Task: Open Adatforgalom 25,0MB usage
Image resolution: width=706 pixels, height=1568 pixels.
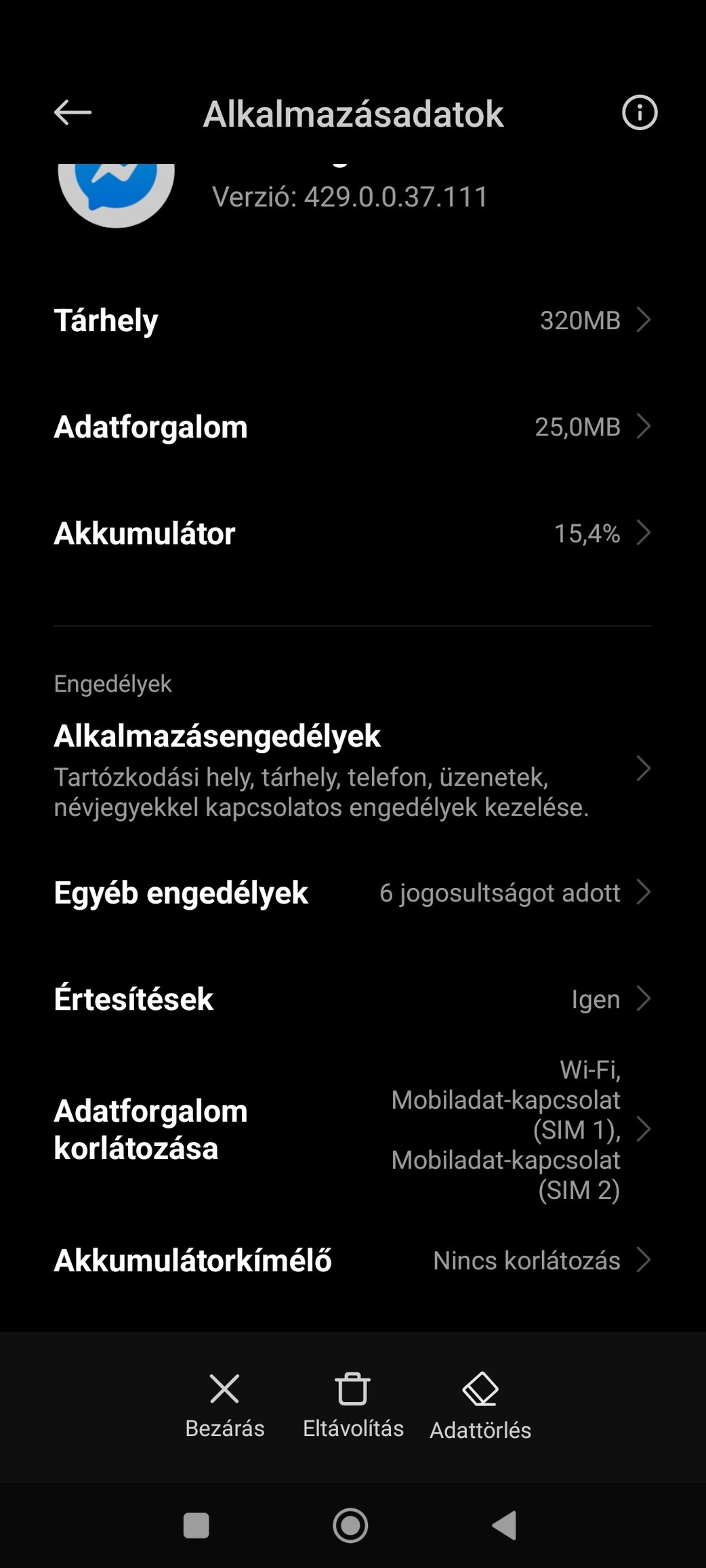Action: pos(353,427)
